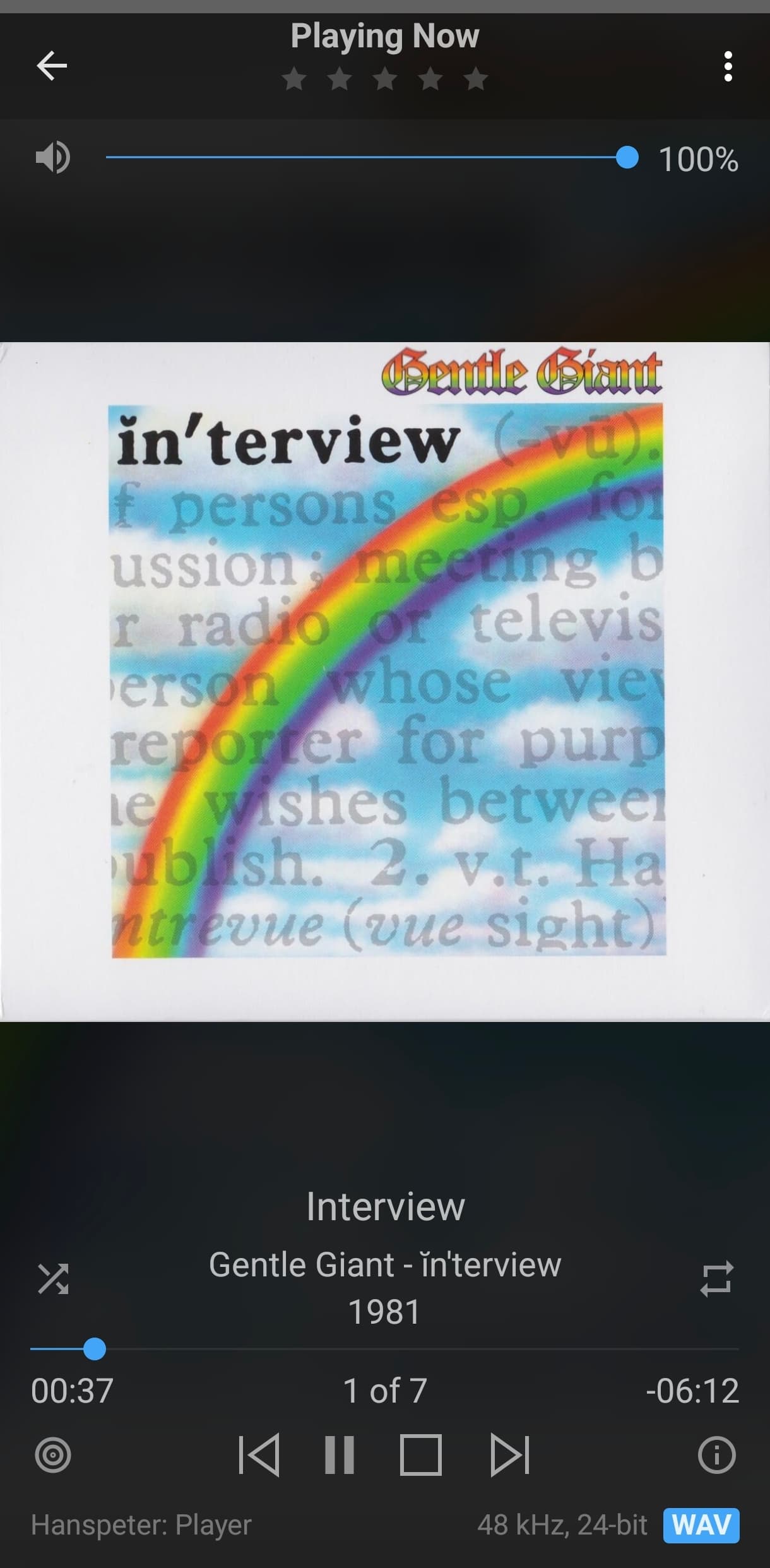Tap the playback progress bar
Image resolution: width=770 pixels, height=1568 pixels.
(384, 1350)
